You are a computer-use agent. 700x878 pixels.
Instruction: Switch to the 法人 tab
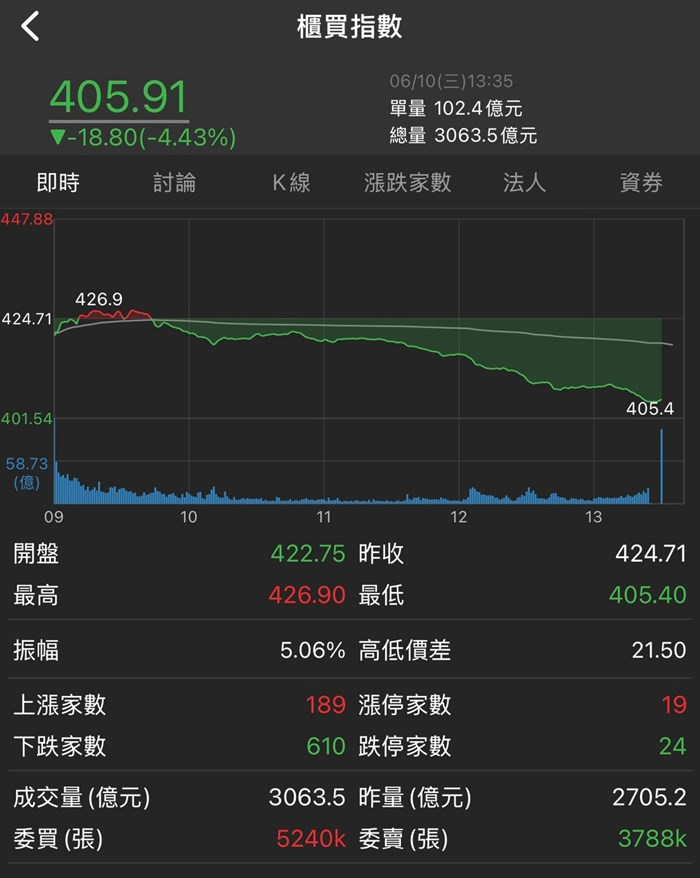tap(524, 183)
